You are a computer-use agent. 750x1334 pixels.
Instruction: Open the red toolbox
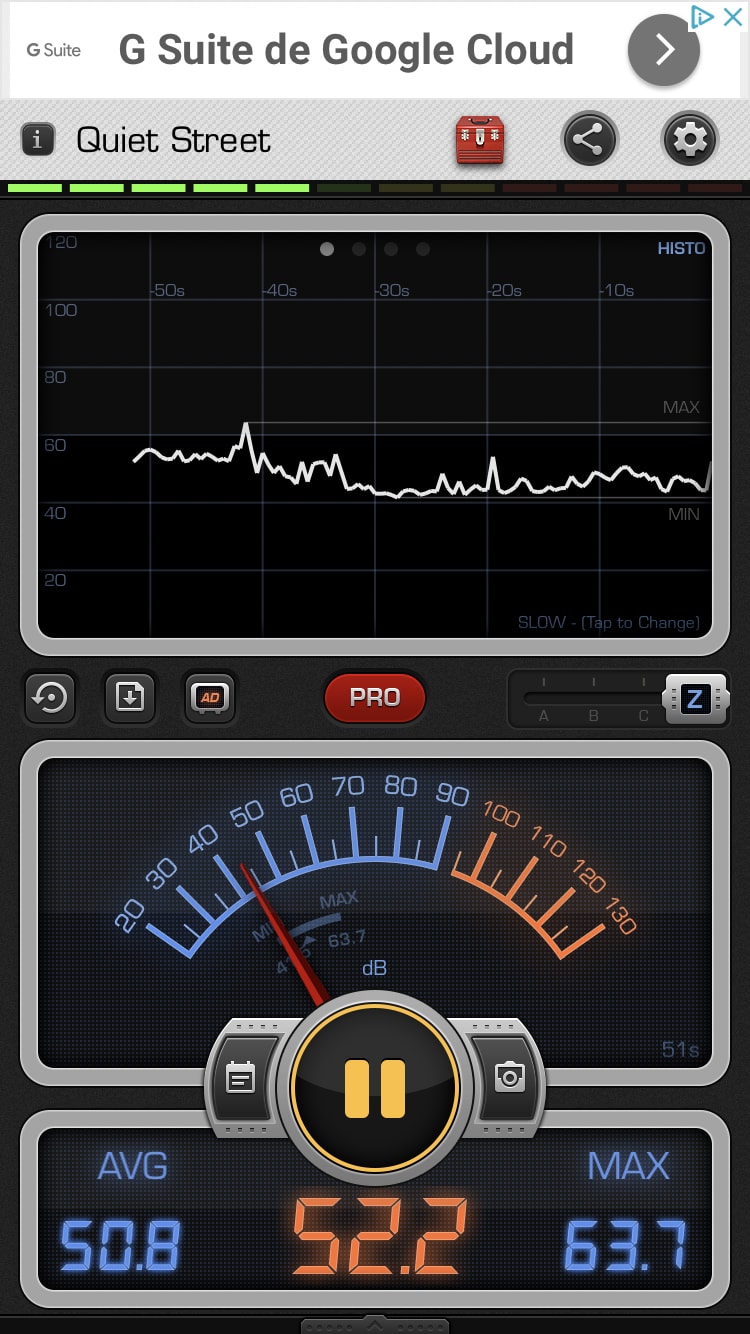click(480, 140)
